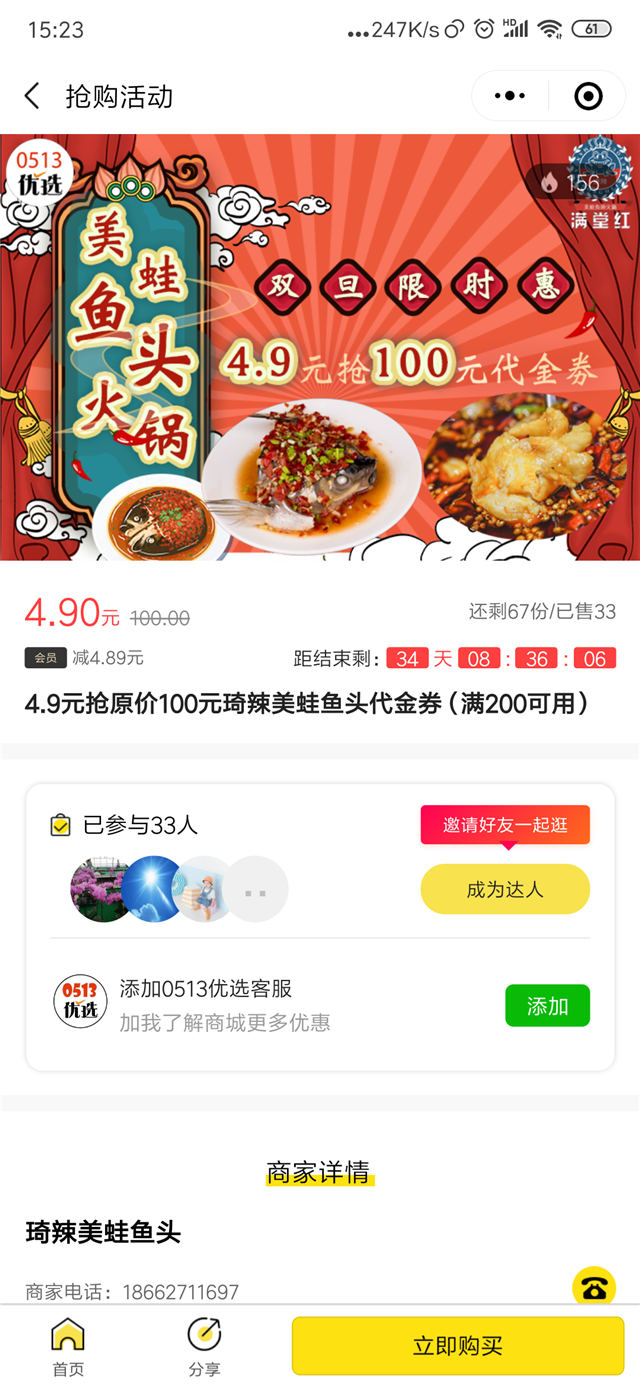Open the mini program three-dot menu
Image resolution: width=640 pixels, height=1386 pixels.
(510, 96)
